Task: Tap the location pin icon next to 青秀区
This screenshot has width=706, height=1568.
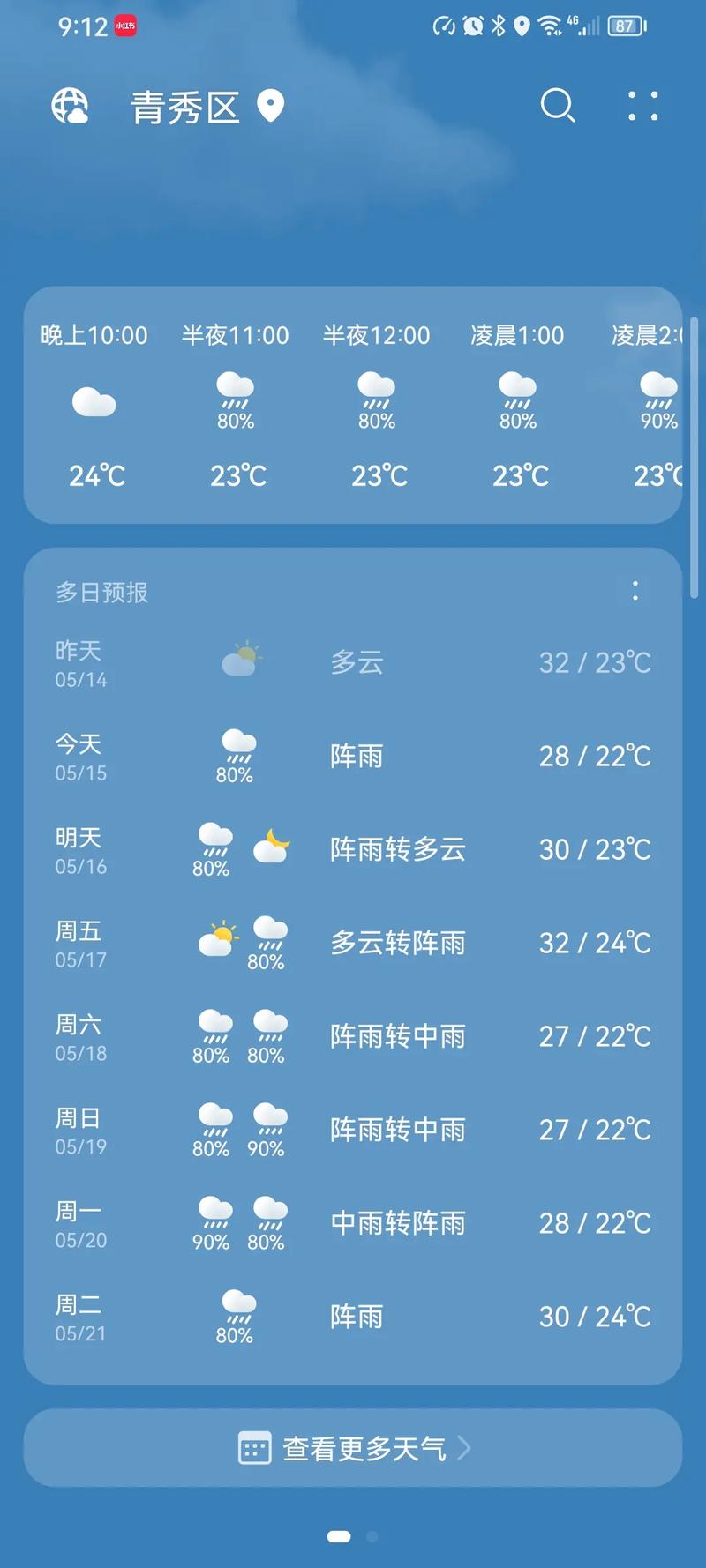Action: point(270,106)
